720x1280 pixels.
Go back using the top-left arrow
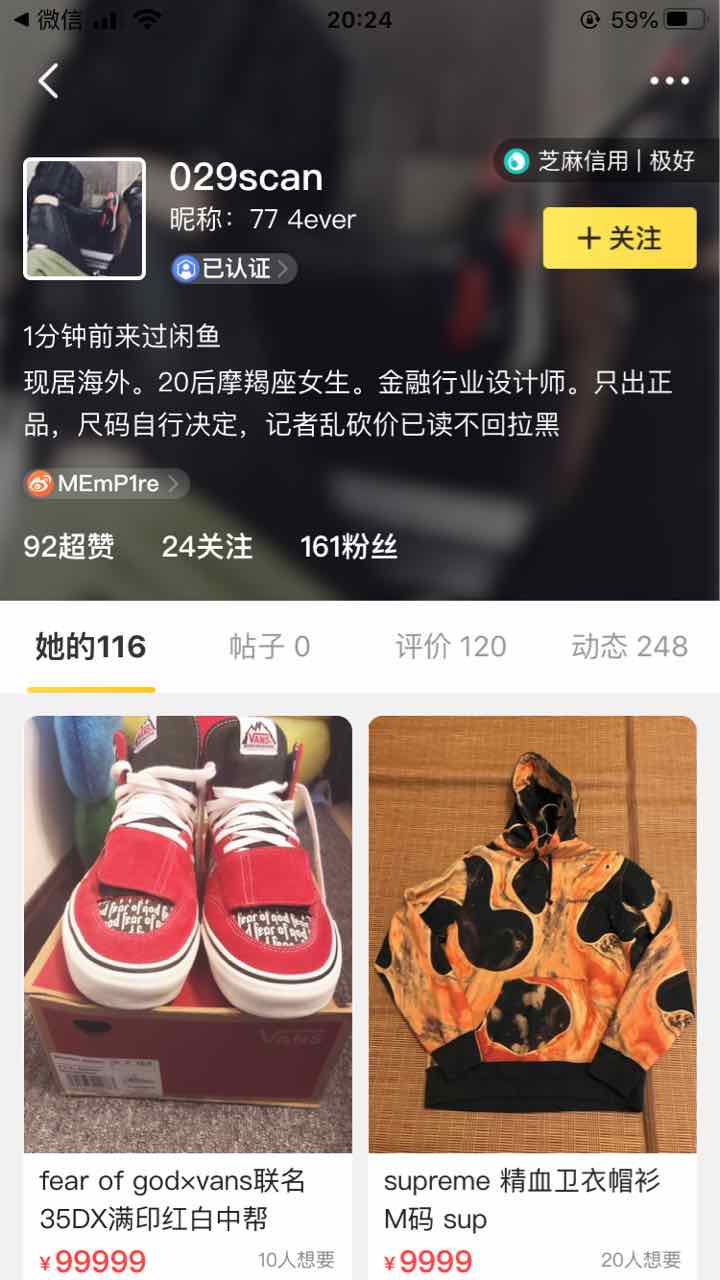pyautogui.click(x=48, y=81)
